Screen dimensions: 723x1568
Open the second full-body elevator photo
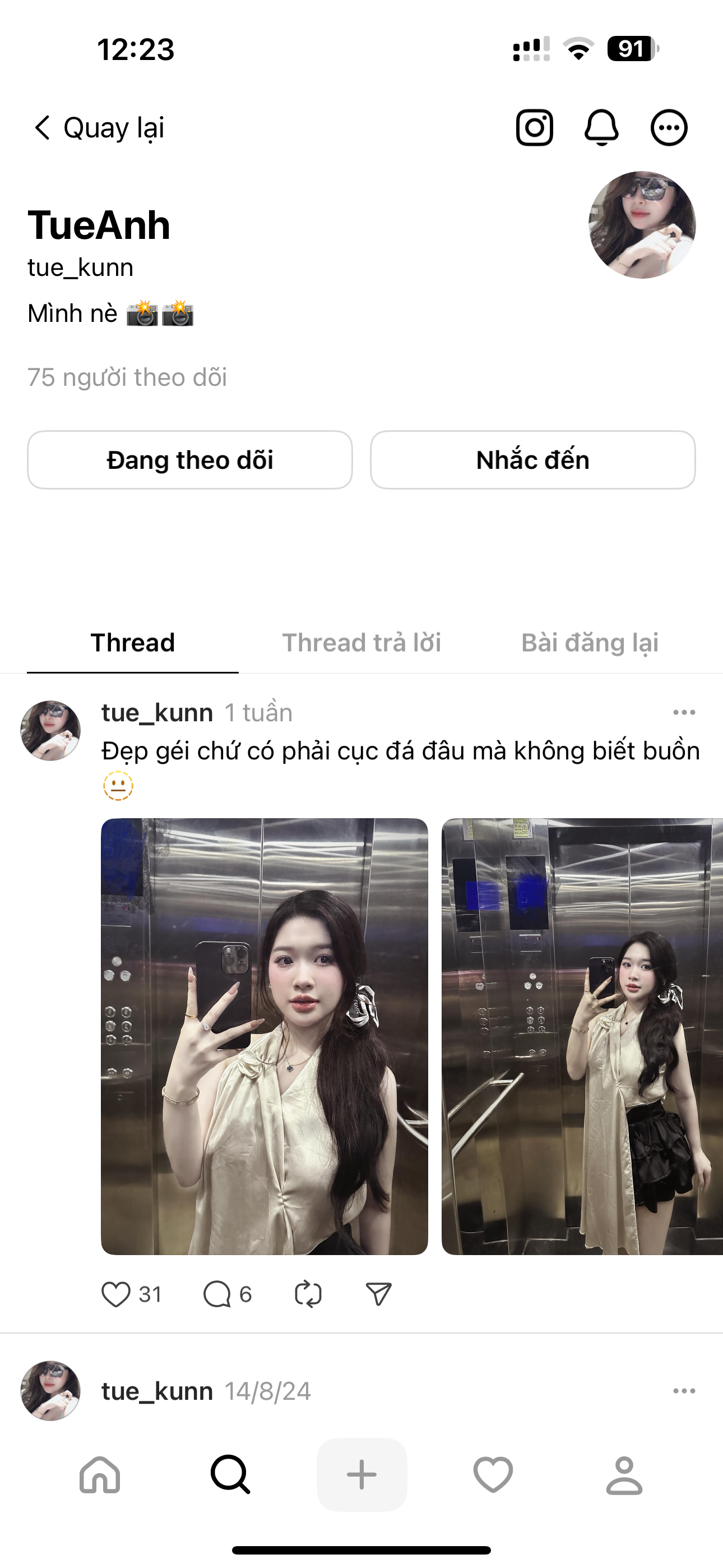(582, 1036)
